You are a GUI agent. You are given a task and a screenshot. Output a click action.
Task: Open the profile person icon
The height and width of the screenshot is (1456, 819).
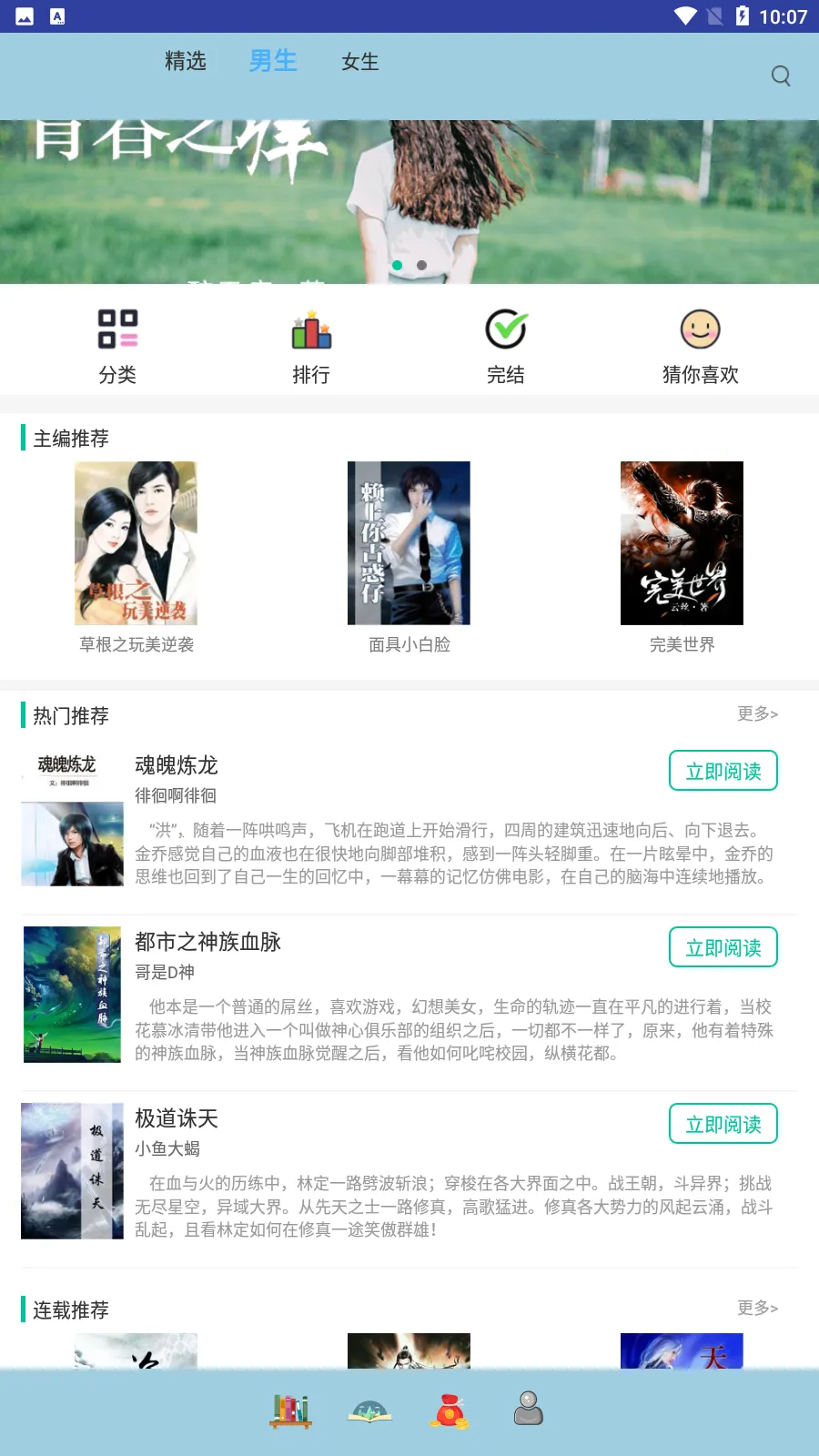528,1407
